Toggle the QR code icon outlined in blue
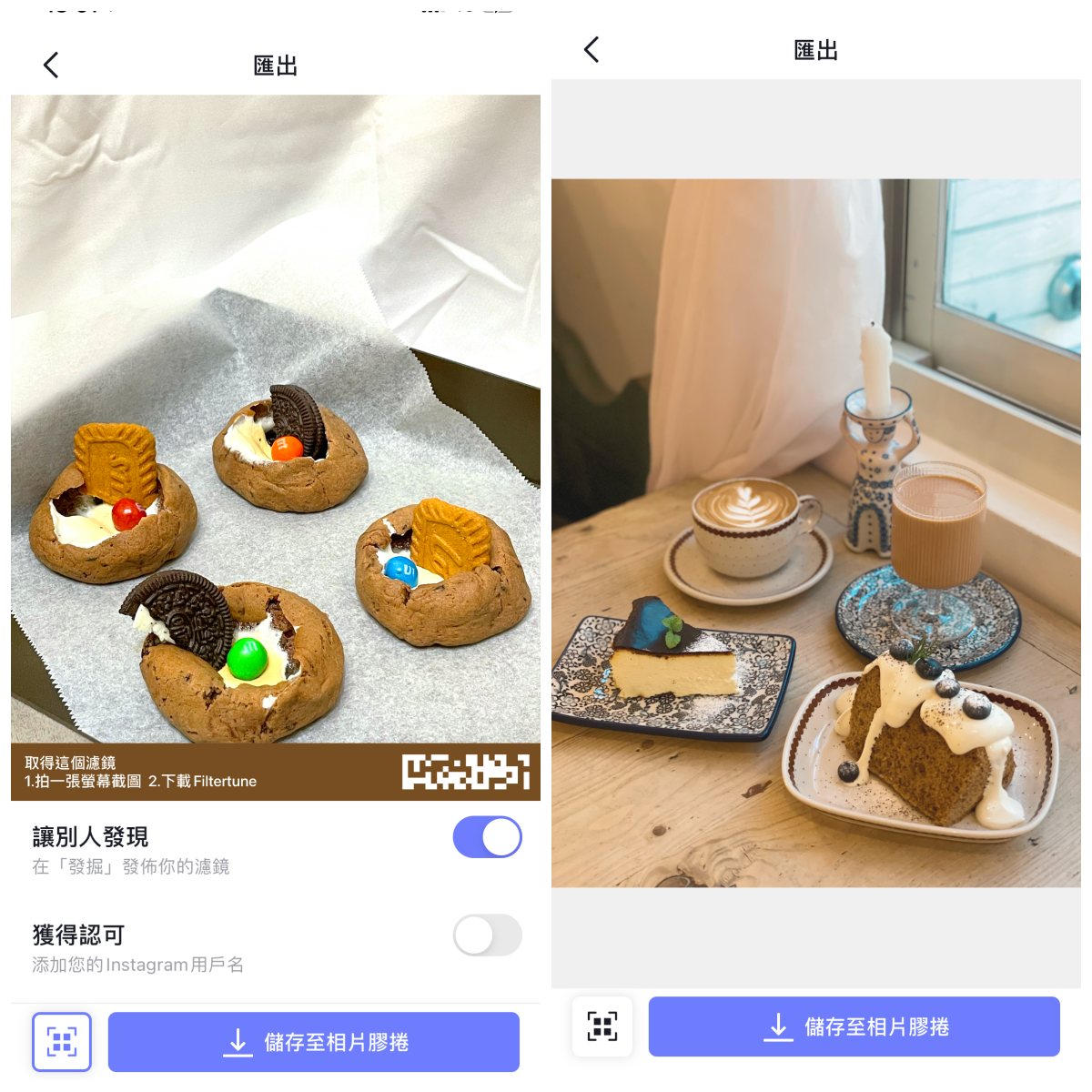 pos(62,1042)
